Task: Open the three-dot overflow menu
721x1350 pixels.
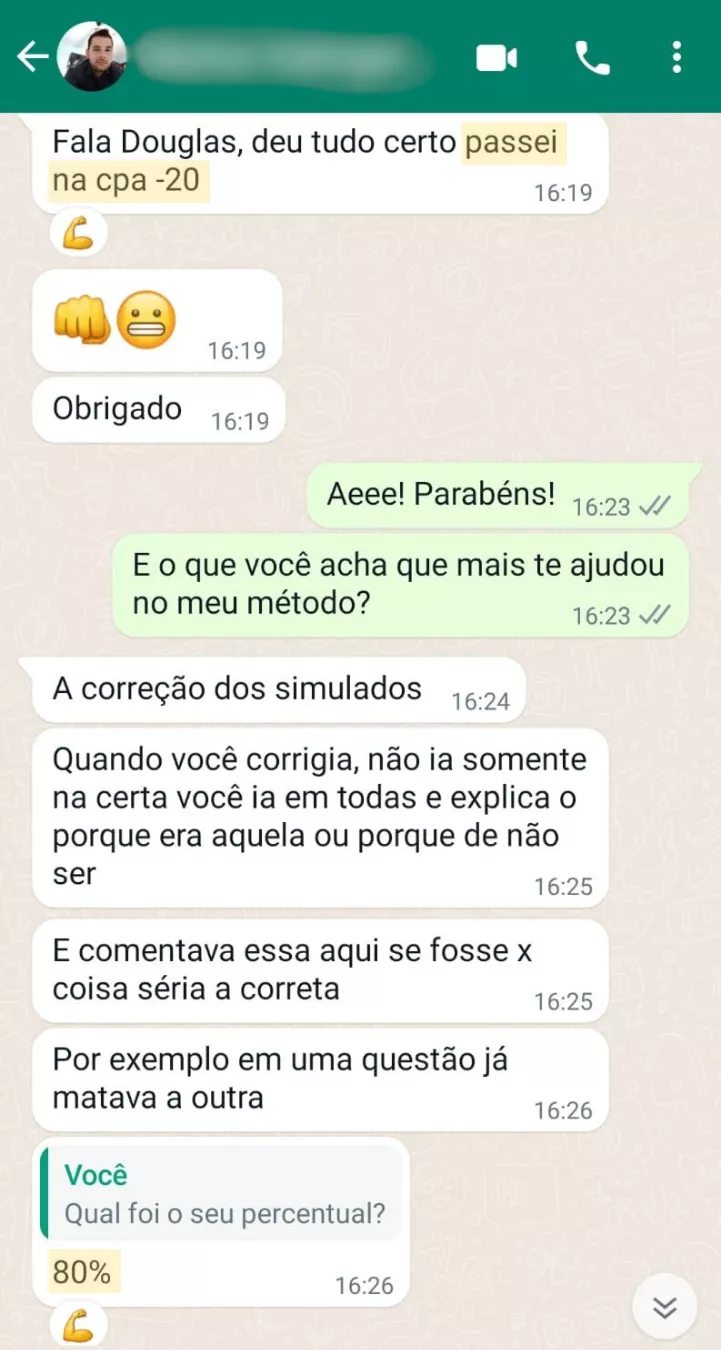Action: (677, 58)
